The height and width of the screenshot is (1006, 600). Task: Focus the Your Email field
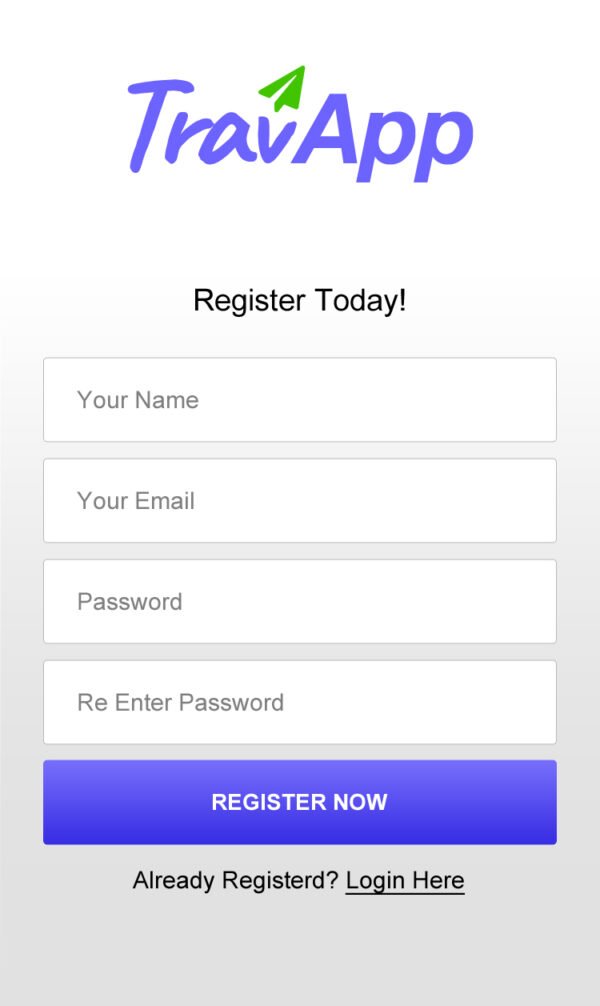coord(300,501)
